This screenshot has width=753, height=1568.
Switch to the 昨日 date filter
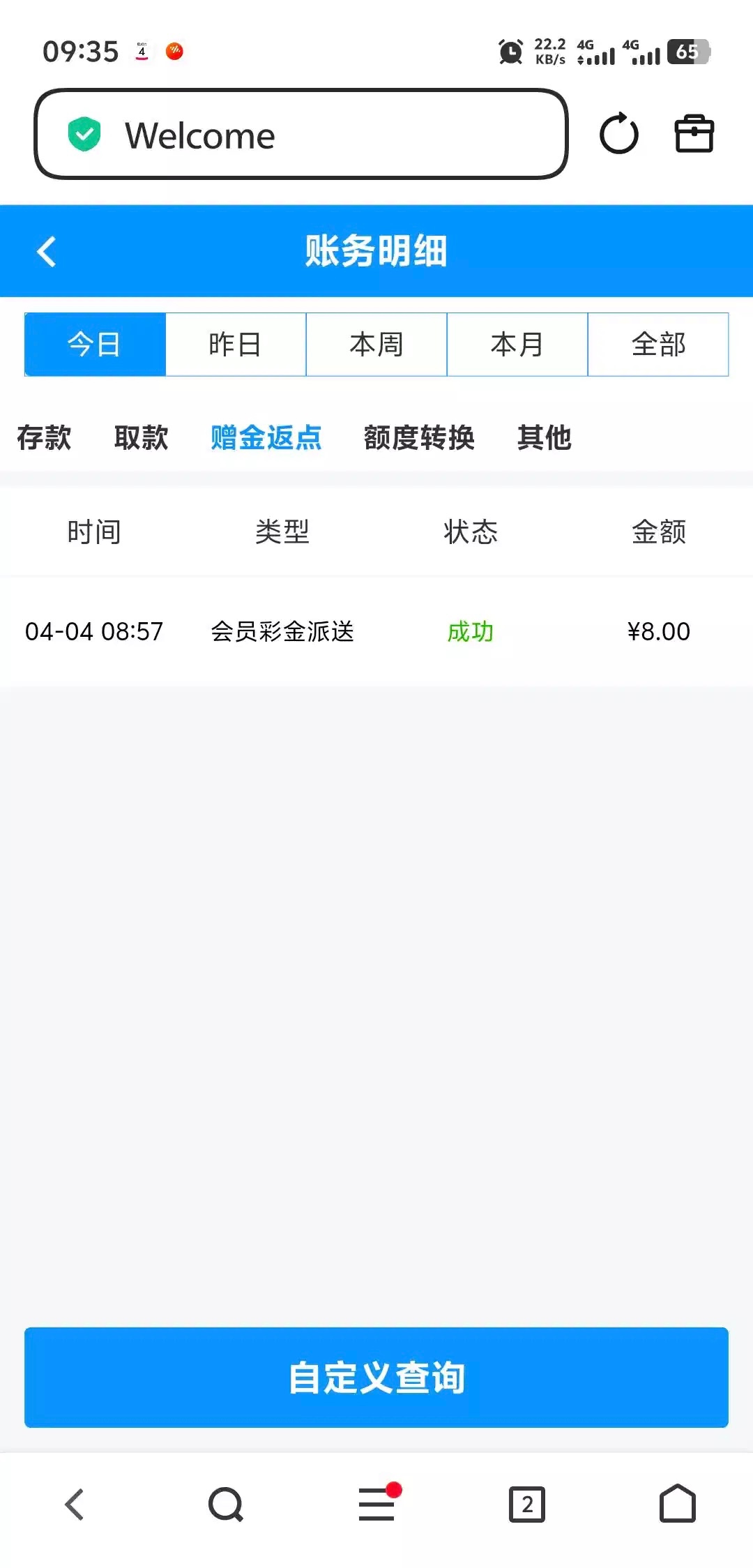236,345
